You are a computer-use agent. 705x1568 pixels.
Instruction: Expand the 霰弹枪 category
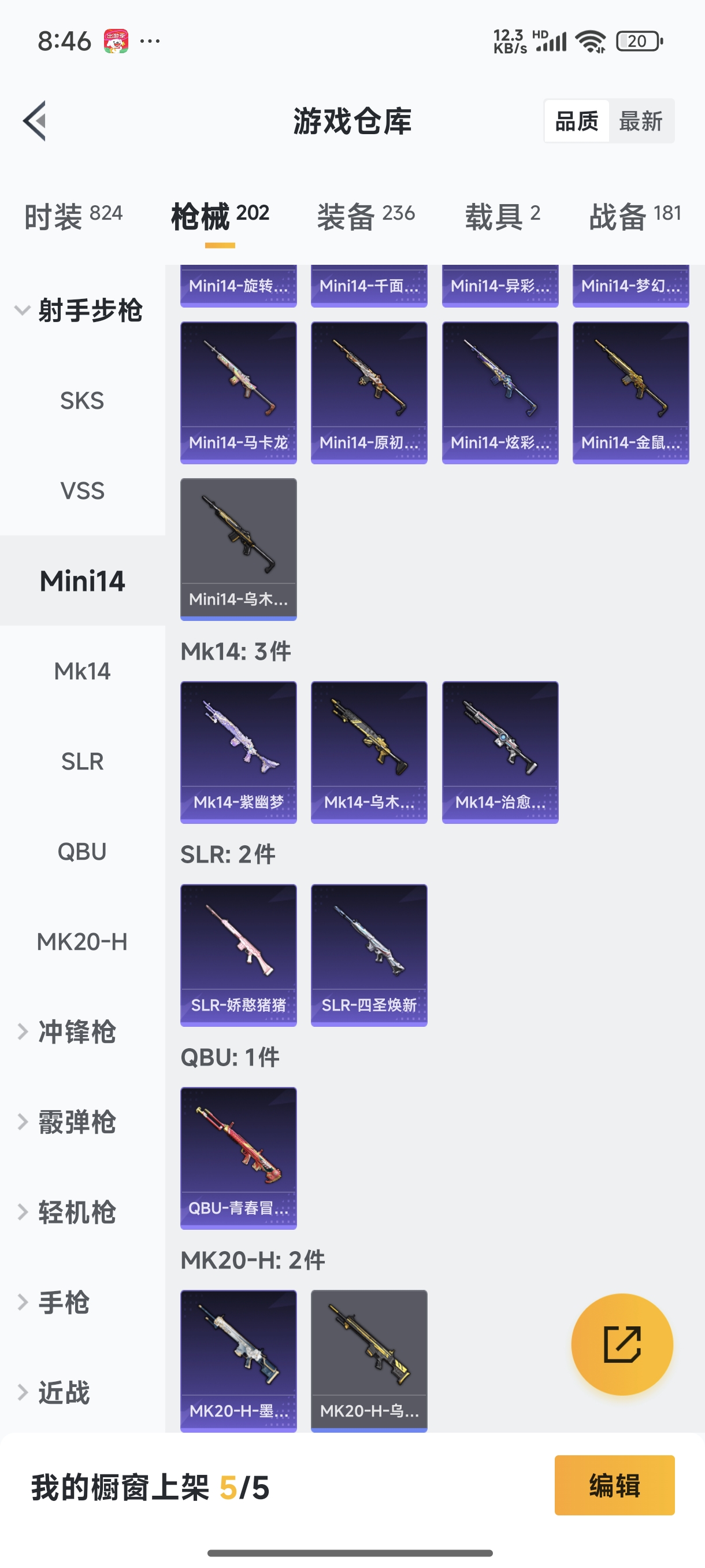click(x=76, y=1122)
